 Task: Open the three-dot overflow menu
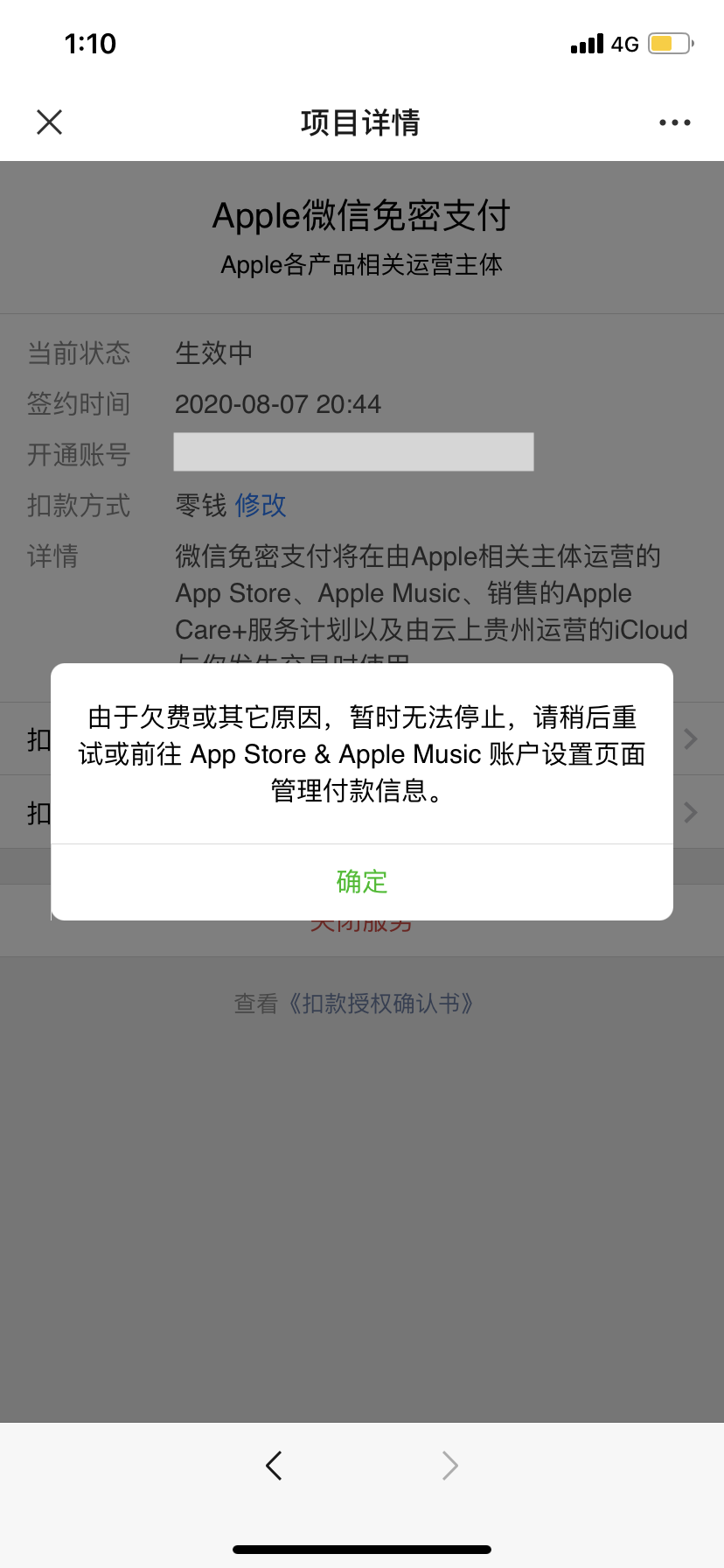pyautogui.click(x=674, y=122)
